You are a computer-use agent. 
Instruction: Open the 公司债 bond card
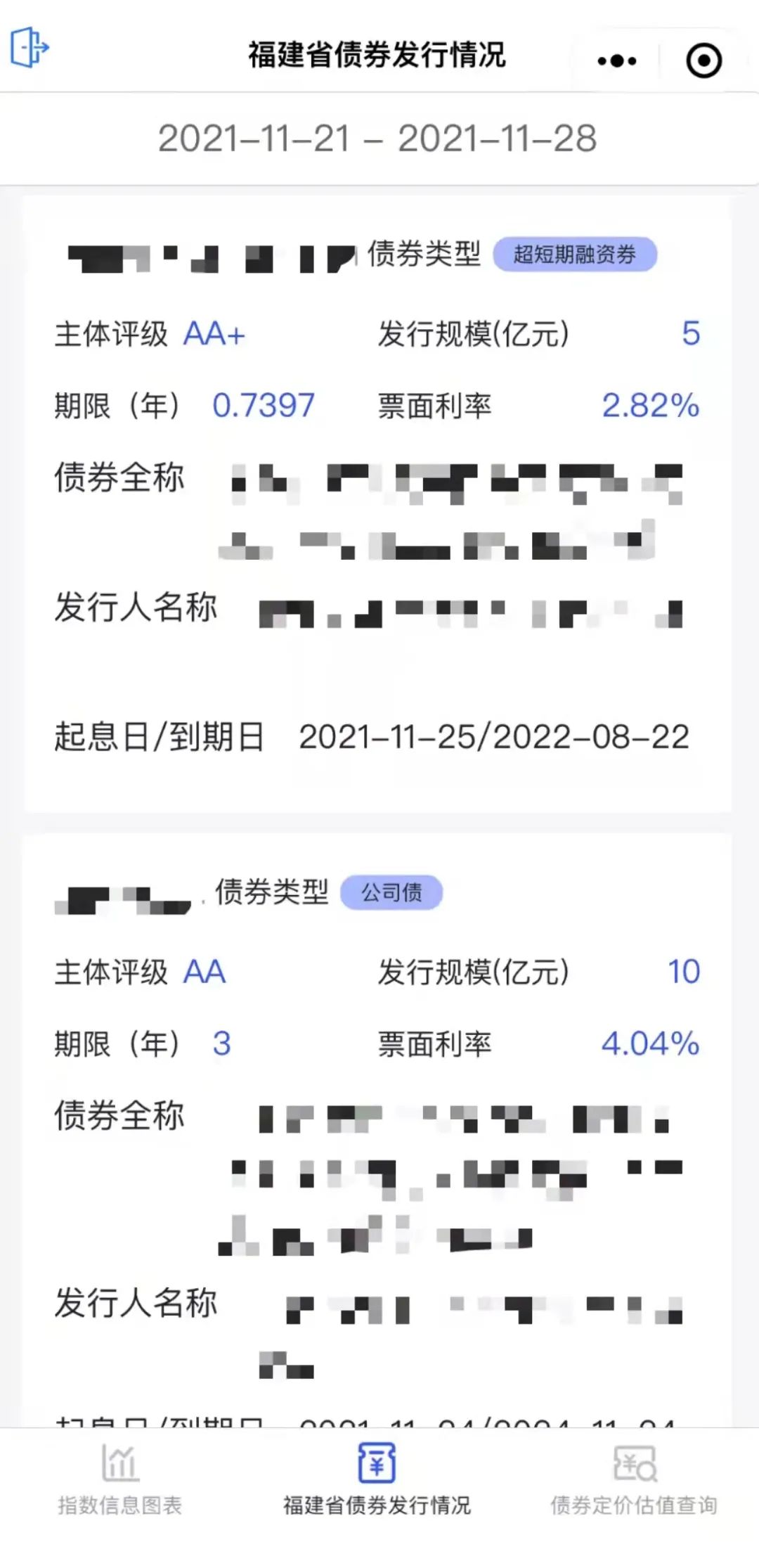[377, 1125]
